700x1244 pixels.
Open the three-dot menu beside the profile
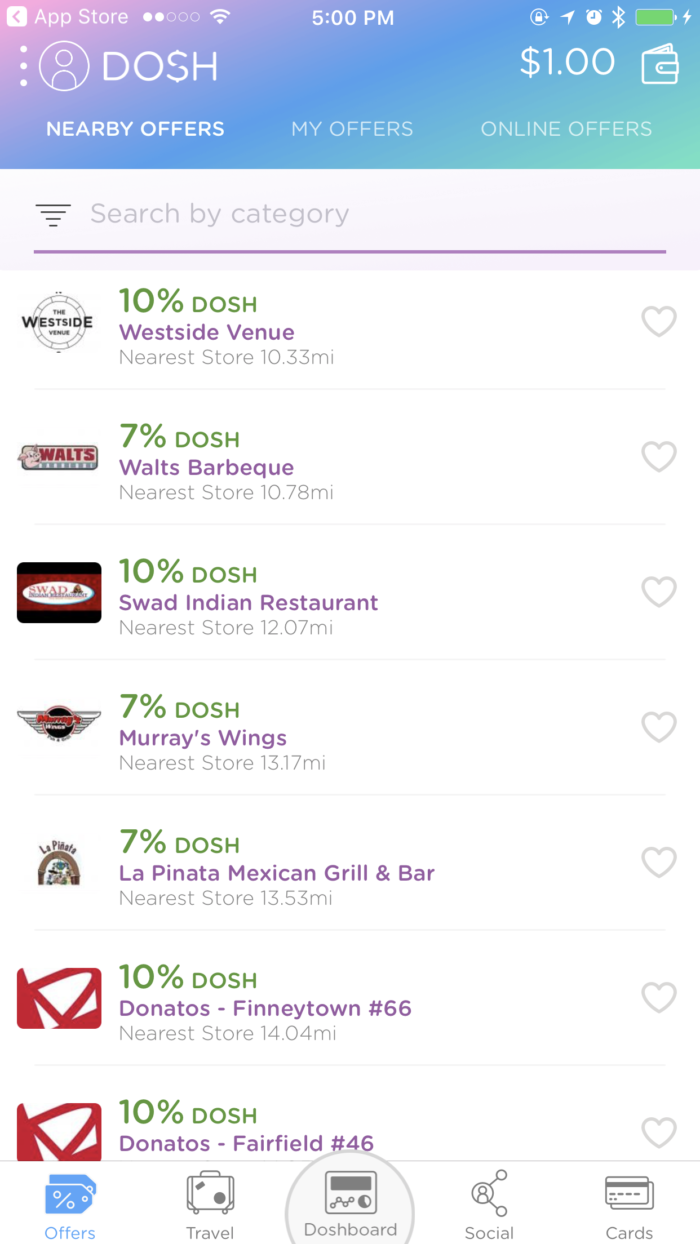(23, 66)
